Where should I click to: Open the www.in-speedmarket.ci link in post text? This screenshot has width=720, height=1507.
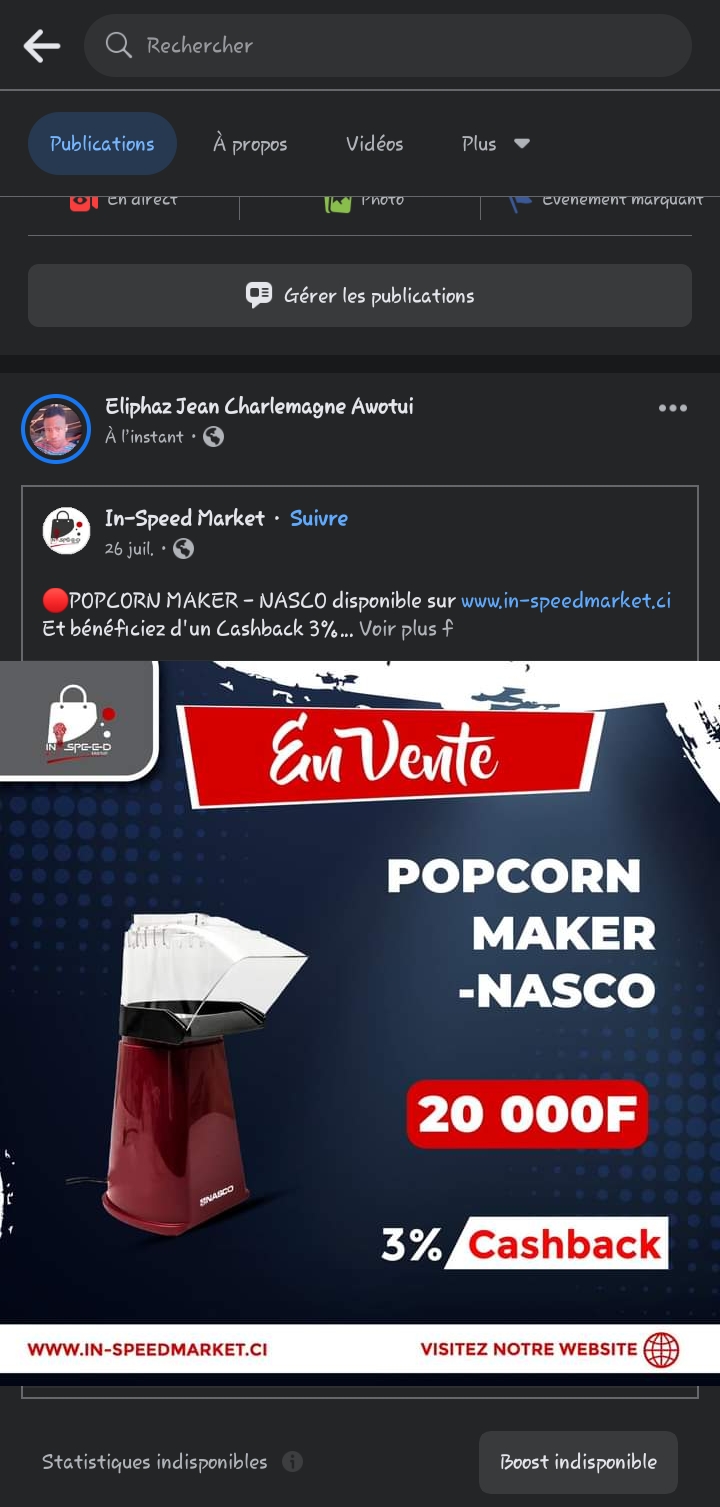(x=566, y=601)
